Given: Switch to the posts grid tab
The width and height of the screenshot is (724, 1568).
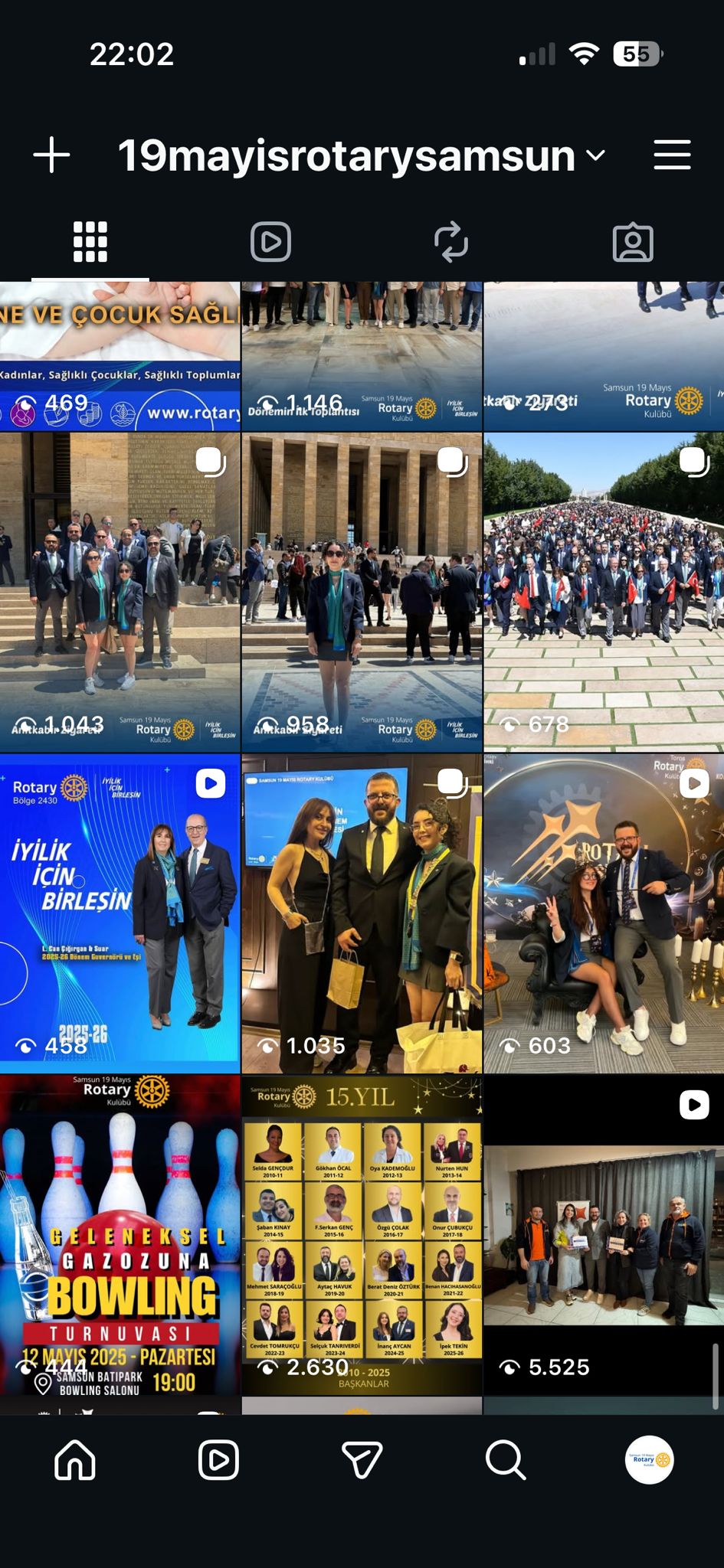Looking at the screenshot, I should tap(90, 242).
